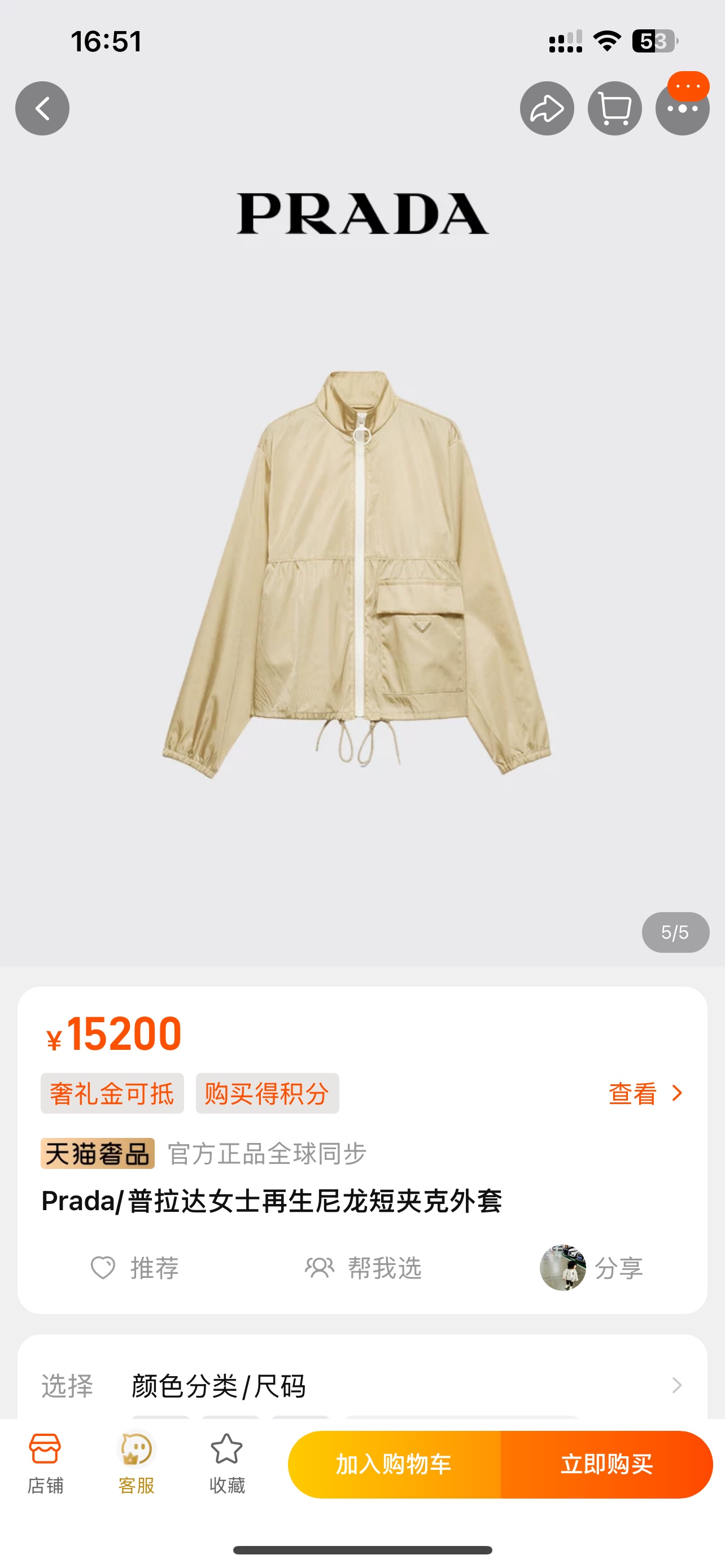Buy now with 立即购买
Viewport: 725px width, 1568px height.
click(606, 1464)
